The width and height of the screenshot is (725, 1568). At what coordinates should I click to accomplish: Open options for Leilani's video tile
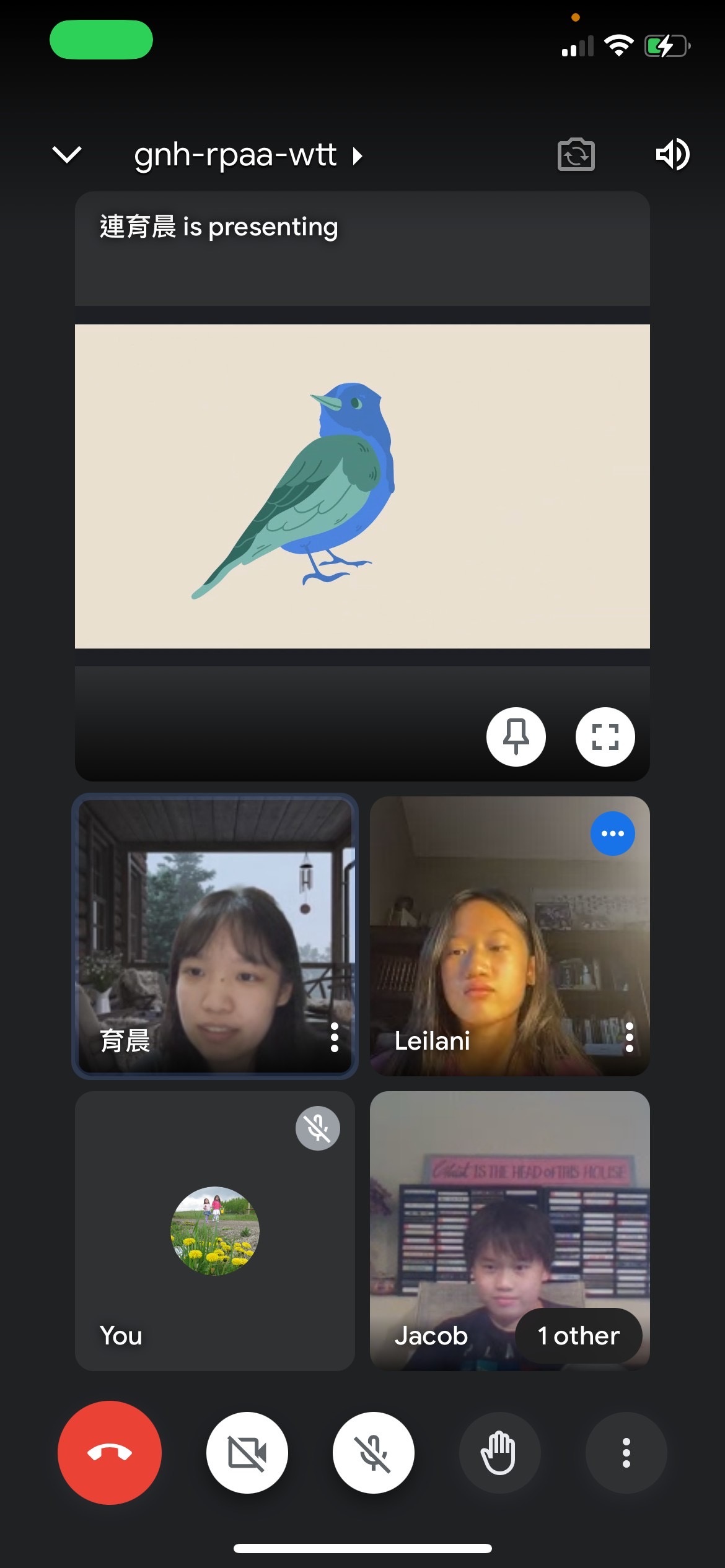point(630,1037)
